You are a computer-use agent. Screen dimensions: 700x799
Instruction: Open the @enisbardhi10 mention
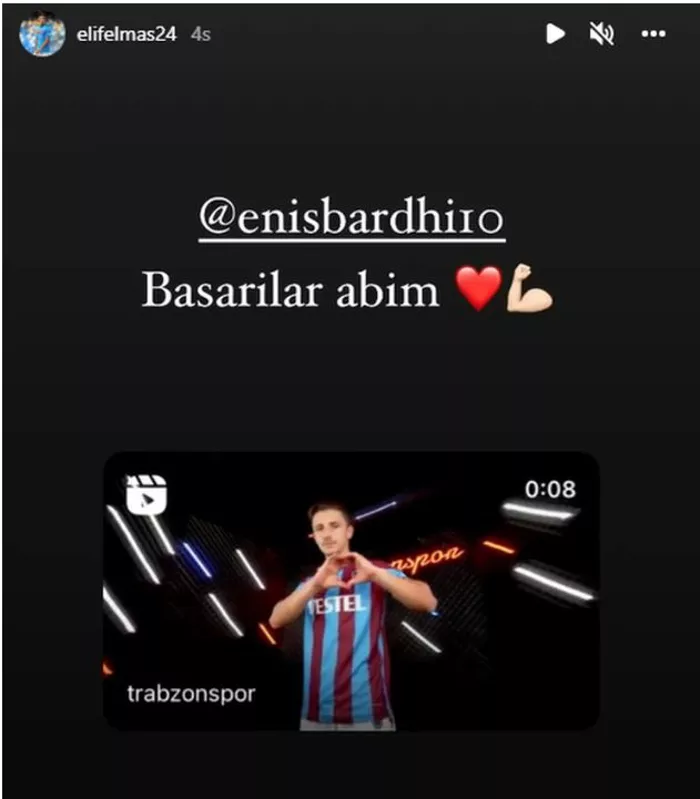click(349, 220)
